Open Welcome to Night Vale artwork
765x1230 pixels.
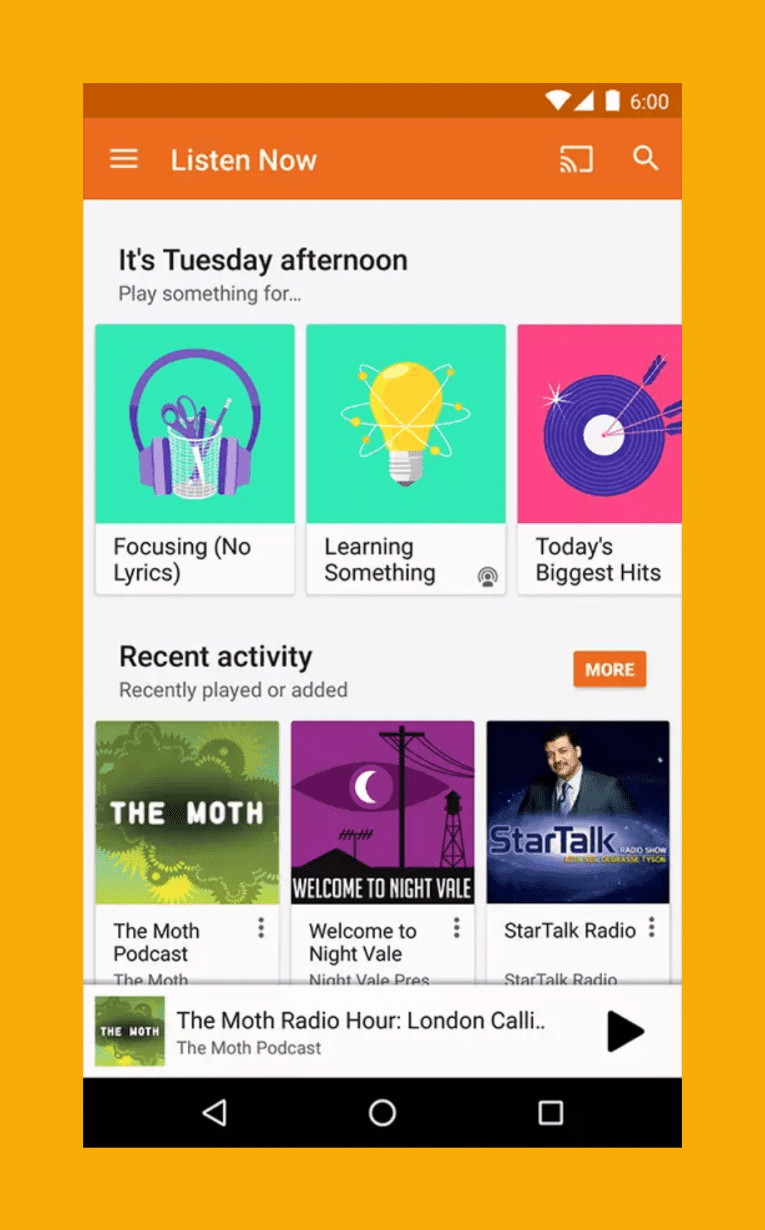click(382, 812)
